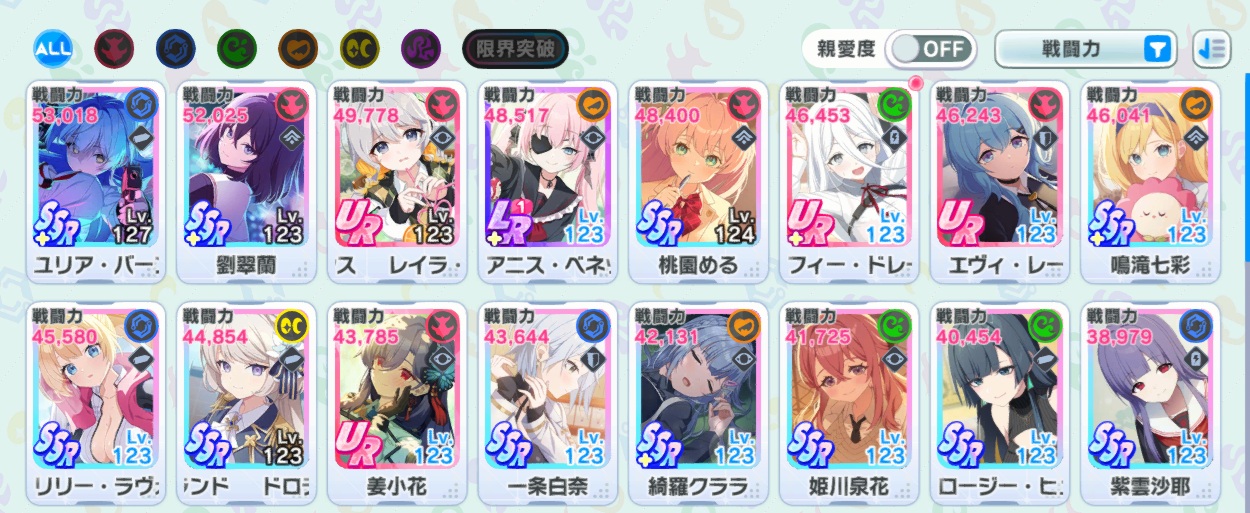Filter by the red attribute icon
Image resolution: width=1250 pixels, height=513 pixels.
tap(113, 47)
